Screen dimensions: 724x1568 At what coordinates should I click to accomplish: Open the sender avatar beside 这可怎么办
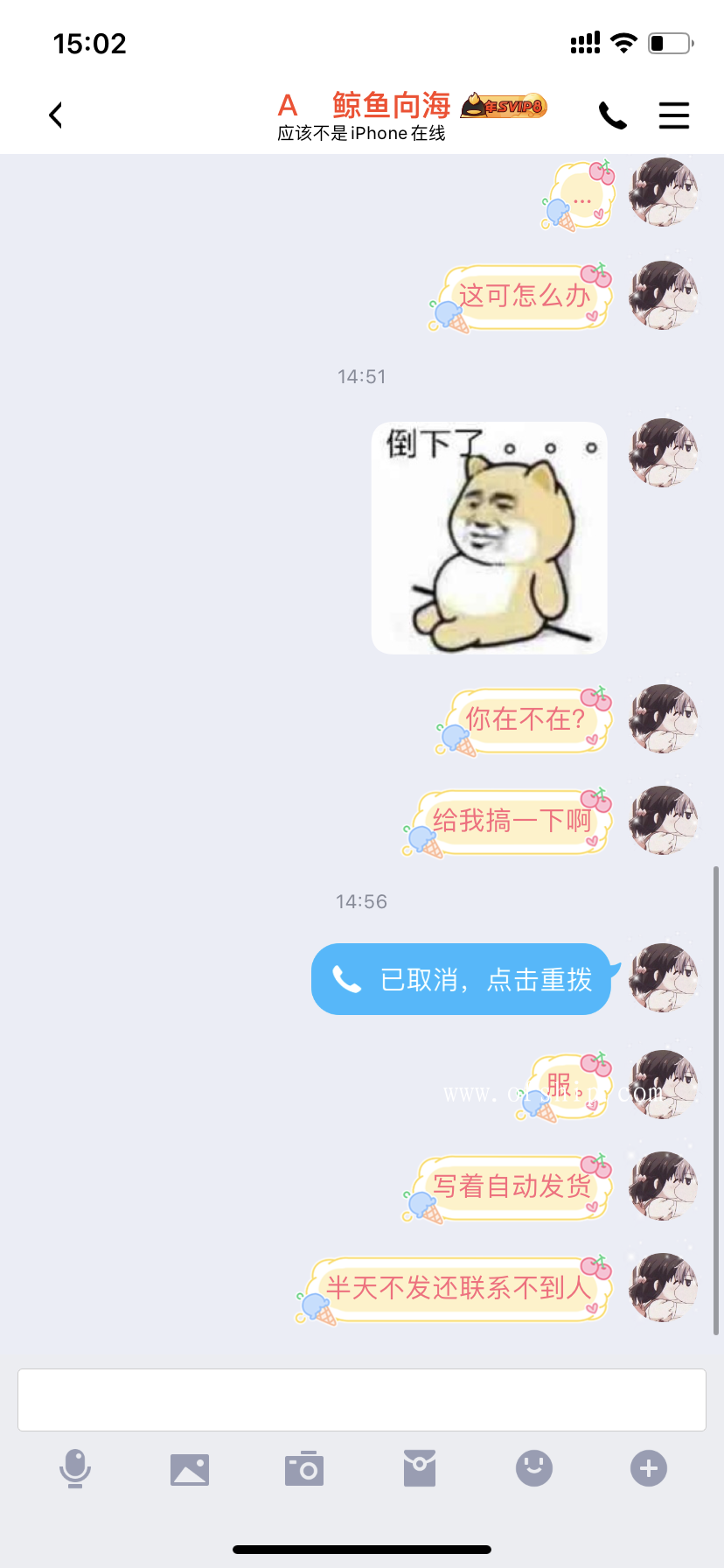click(x=664, y=296)
